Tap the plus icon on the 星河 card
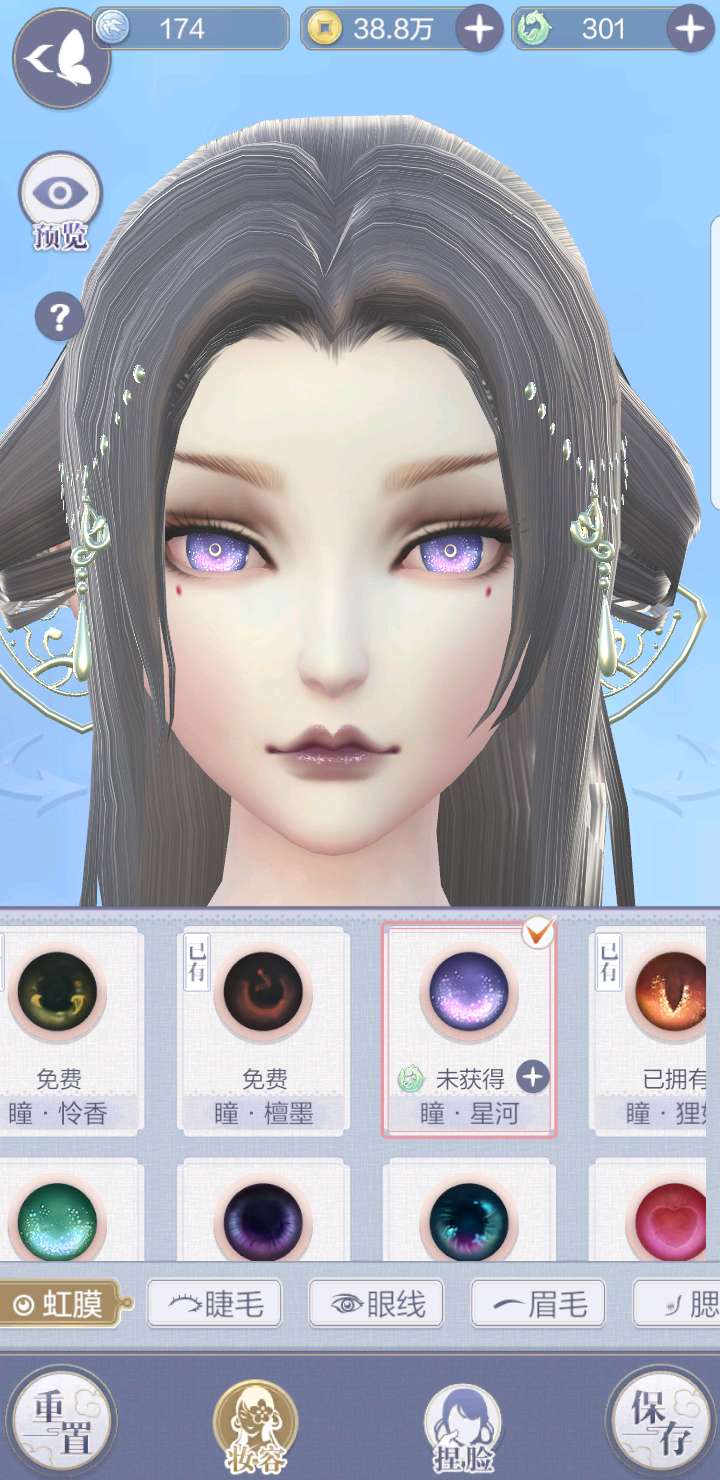Screen dimensions: 720x1480 point(533,1077)
